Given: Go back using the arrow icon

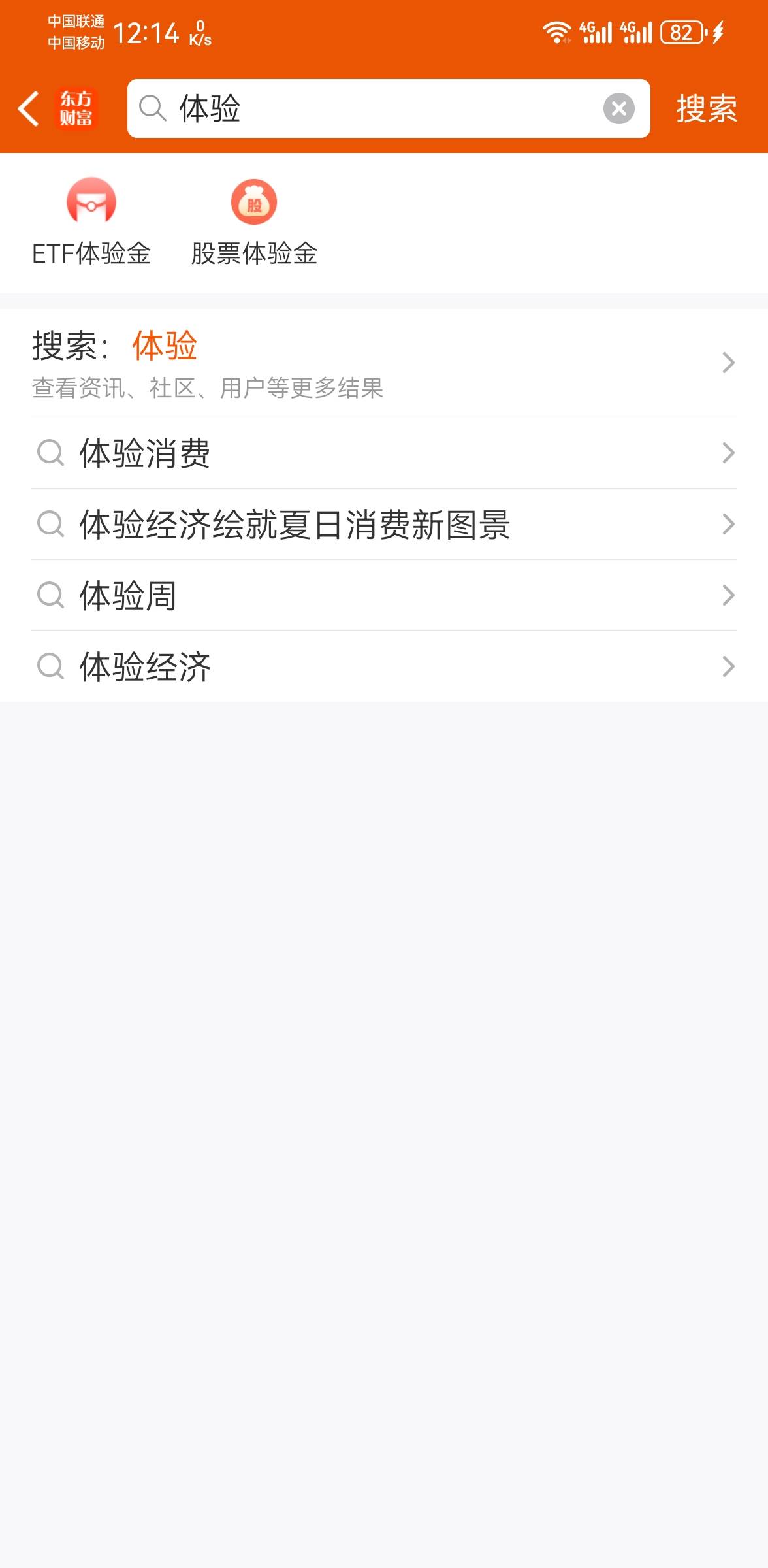Looking at the screenshot, I should pyautogui.click(x=29, y=108).
